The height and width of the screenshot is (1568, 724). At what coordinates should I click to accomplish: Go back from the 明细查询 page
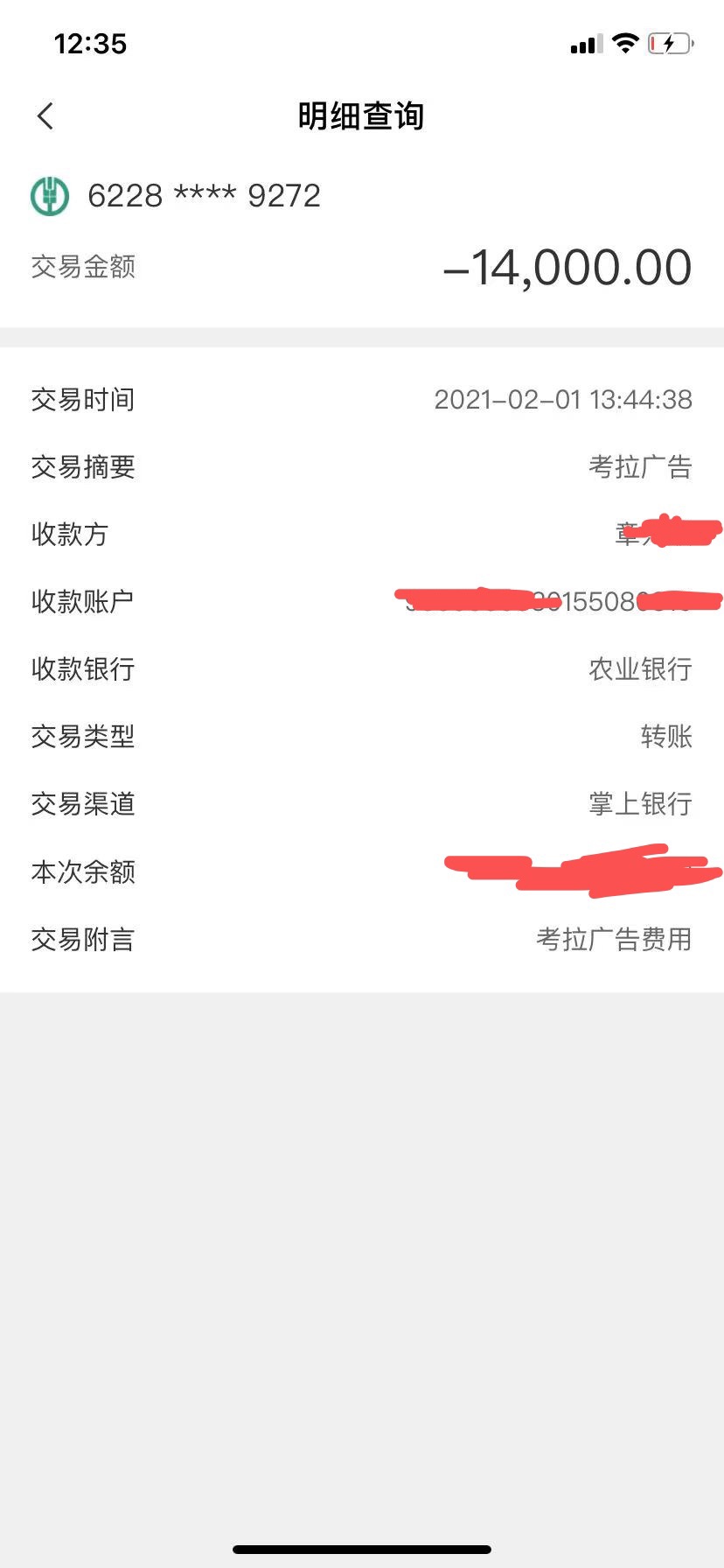click(45, 116)
